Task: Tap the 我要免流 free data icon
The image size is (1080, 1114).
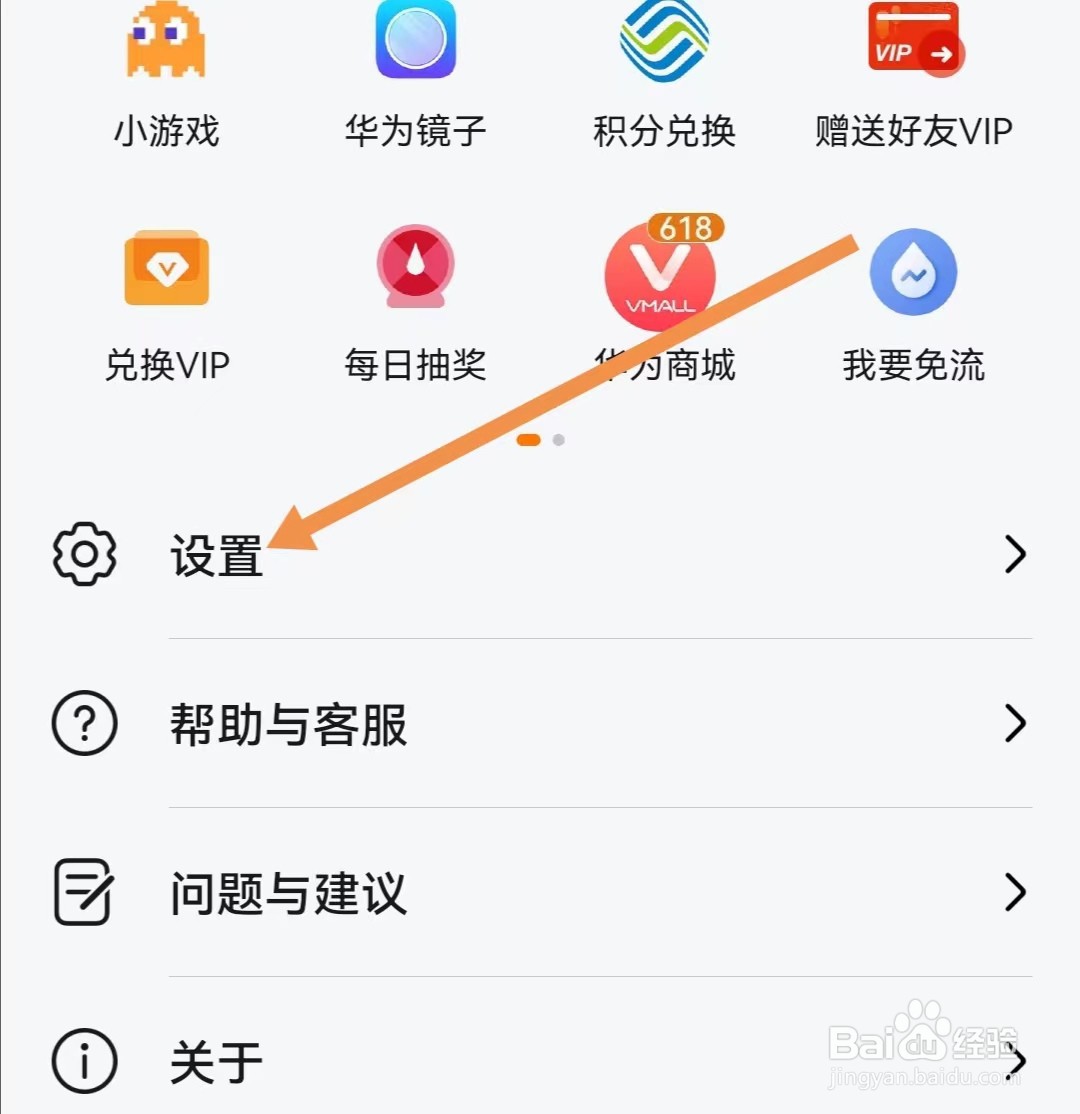Action: point(913,270)
